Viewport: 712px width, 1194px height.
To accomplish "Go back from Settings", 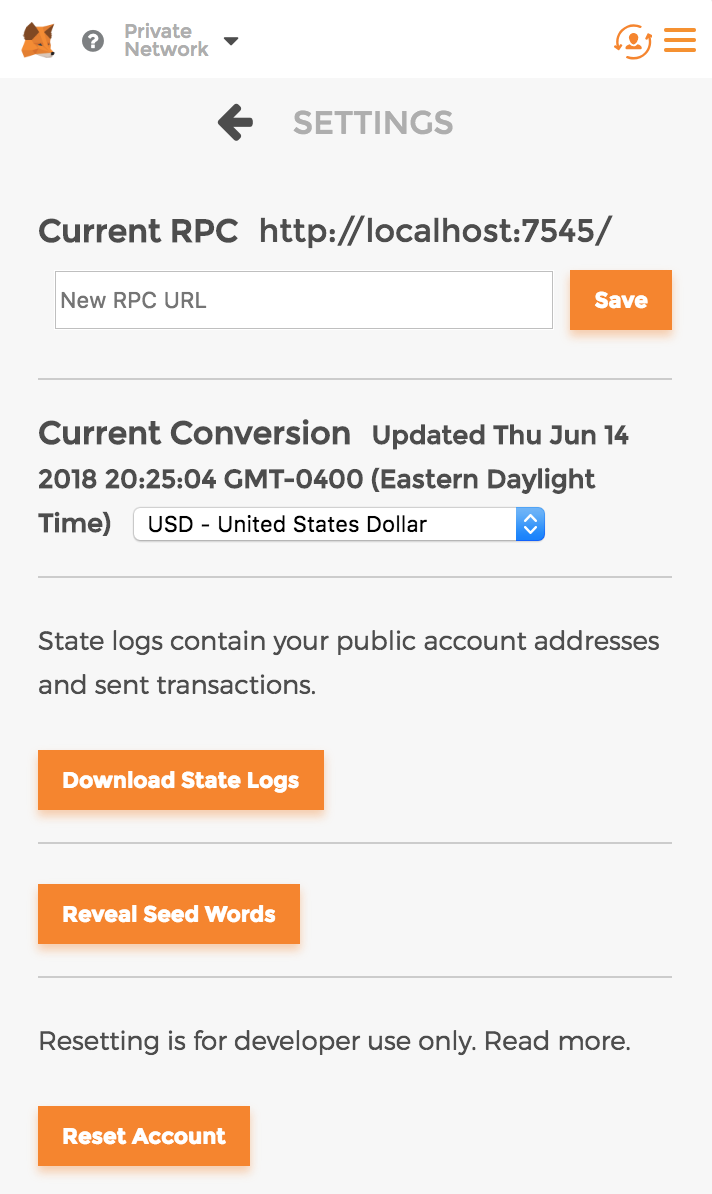I will pyautogui.click(x=235, y=123).
